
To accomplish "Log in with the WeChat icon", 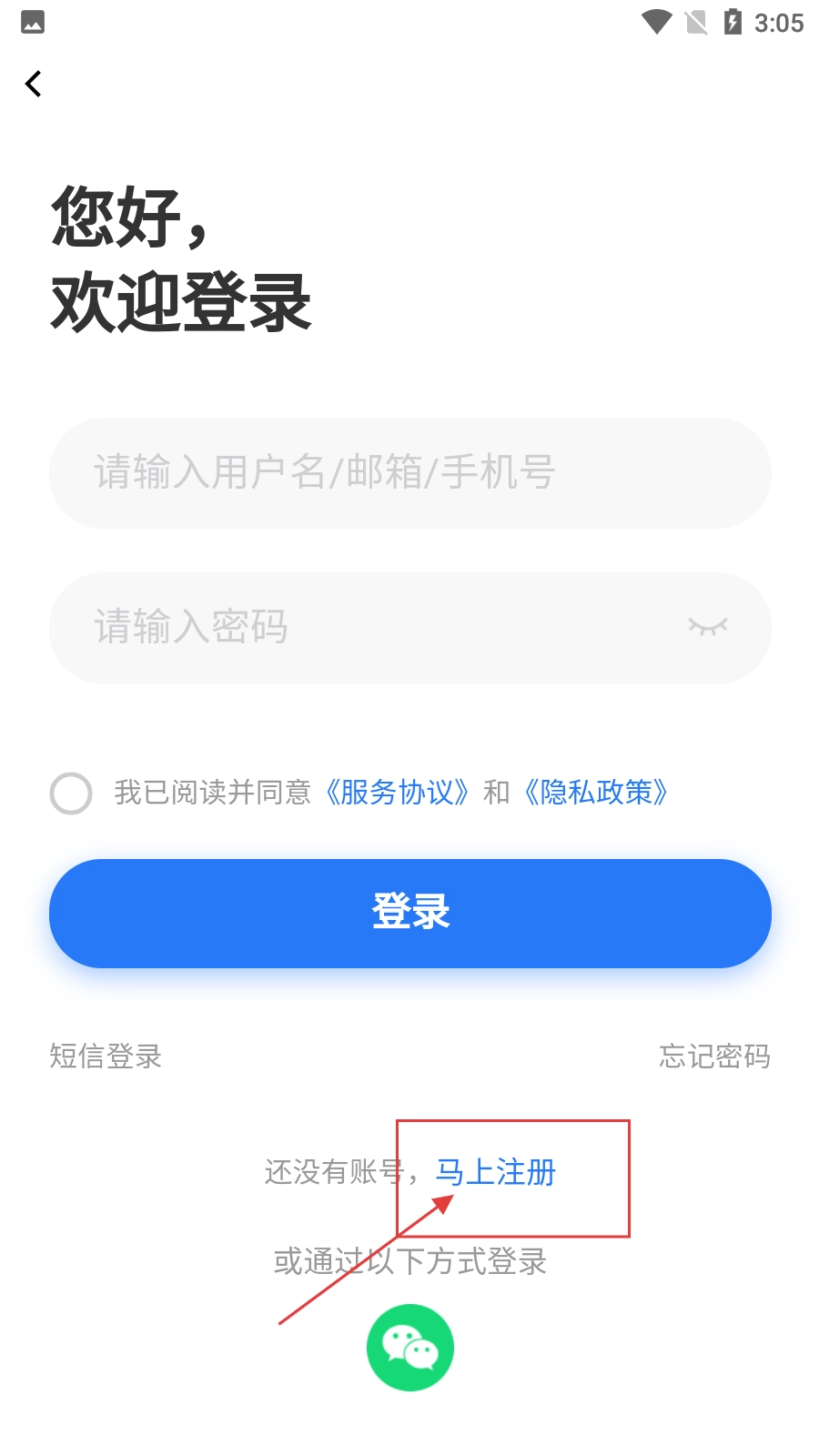I will coord(409,1348).
